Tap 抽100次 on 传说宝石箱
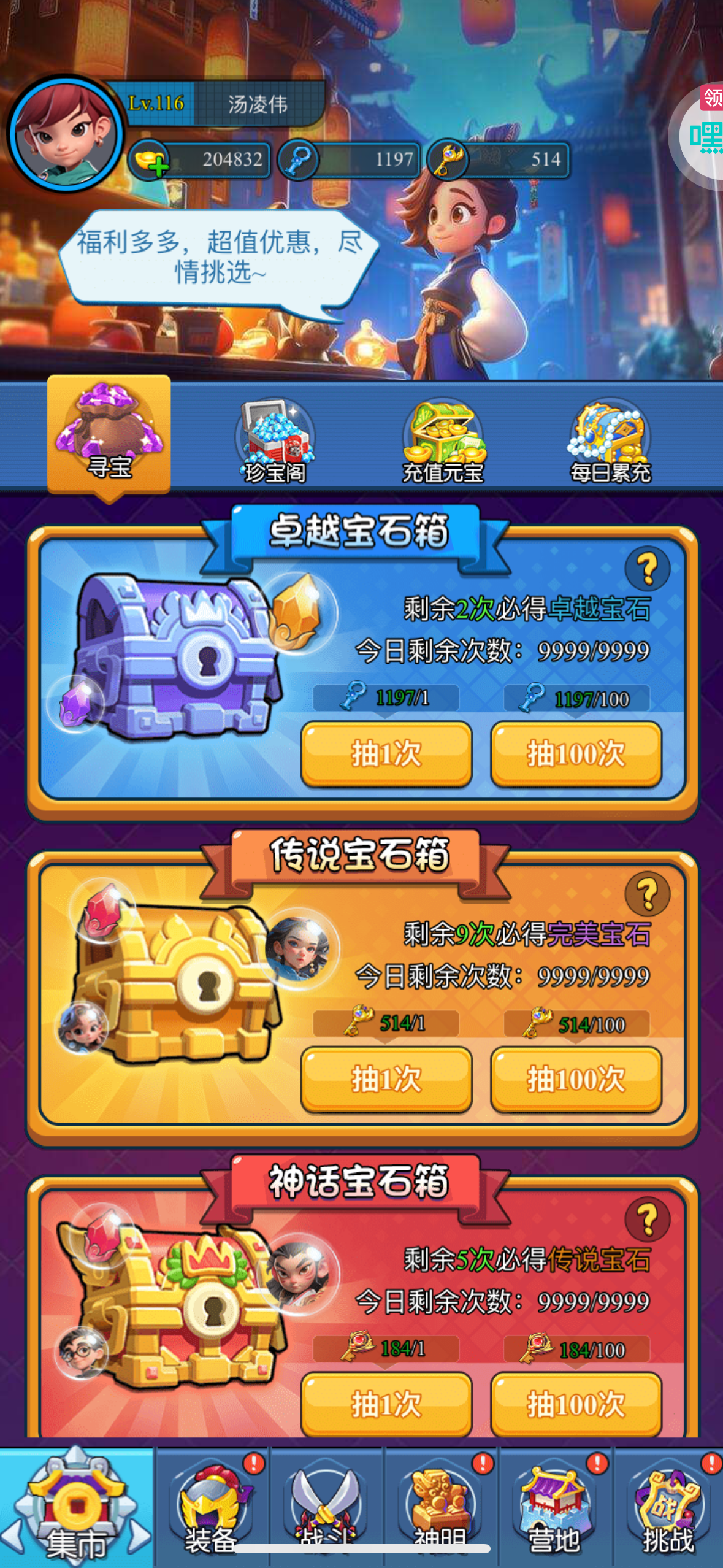The image size is (723, 1568). click(x=576, y=1078)
